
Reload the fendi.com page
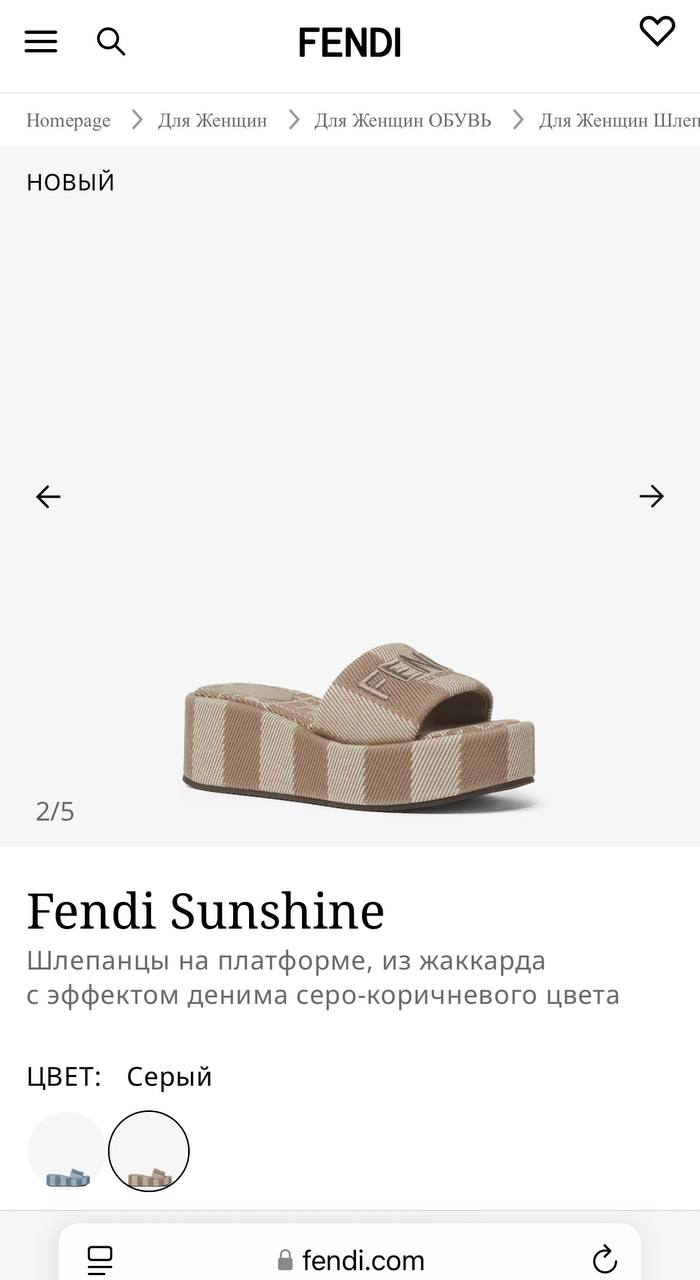pos(605,1259)
